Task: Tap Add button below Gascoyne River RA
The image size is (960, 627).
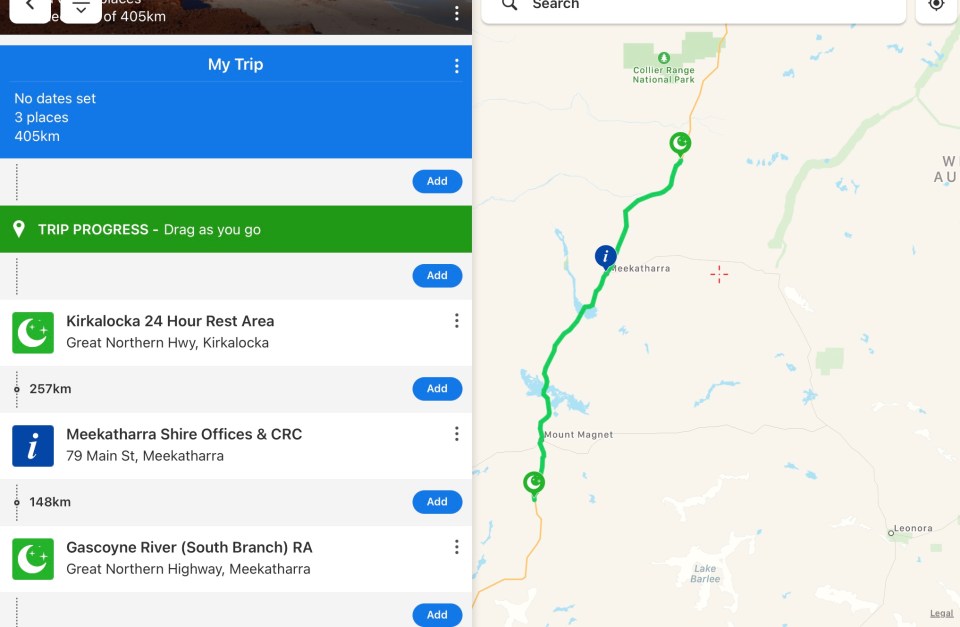Action: [437, 615]
